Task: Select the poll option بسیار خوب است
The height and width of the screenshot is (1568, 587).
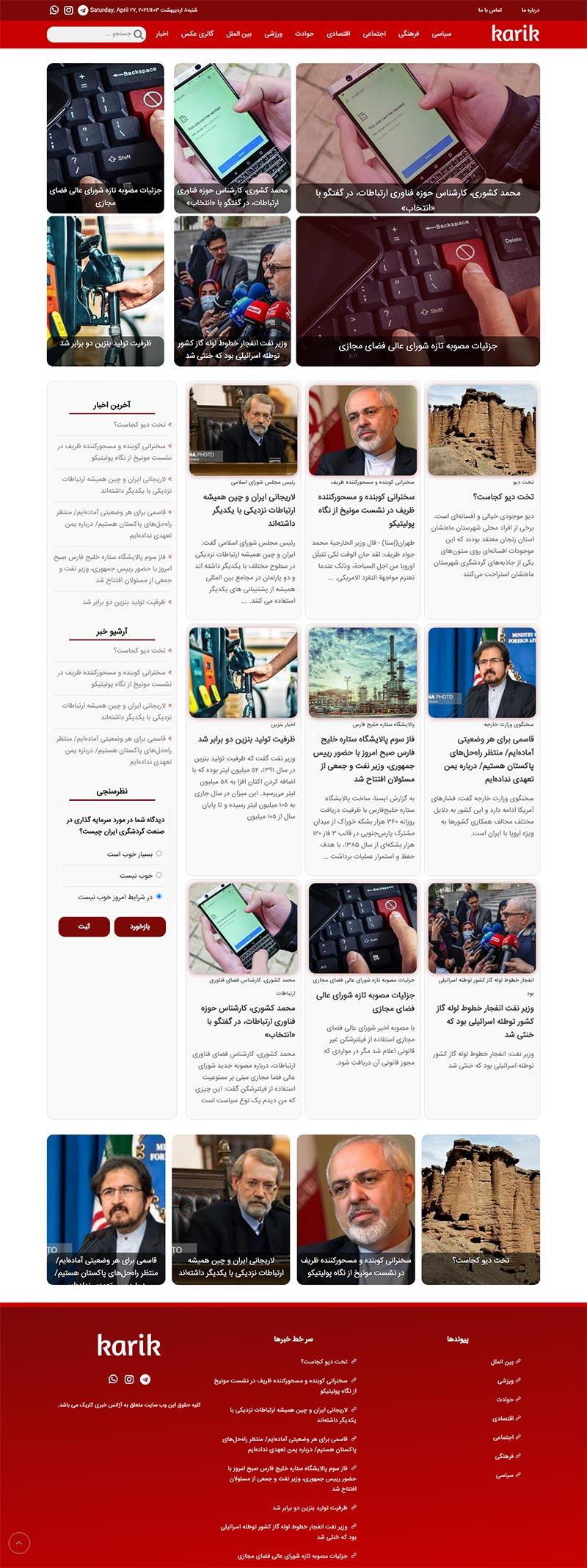Action: point(158,853)
